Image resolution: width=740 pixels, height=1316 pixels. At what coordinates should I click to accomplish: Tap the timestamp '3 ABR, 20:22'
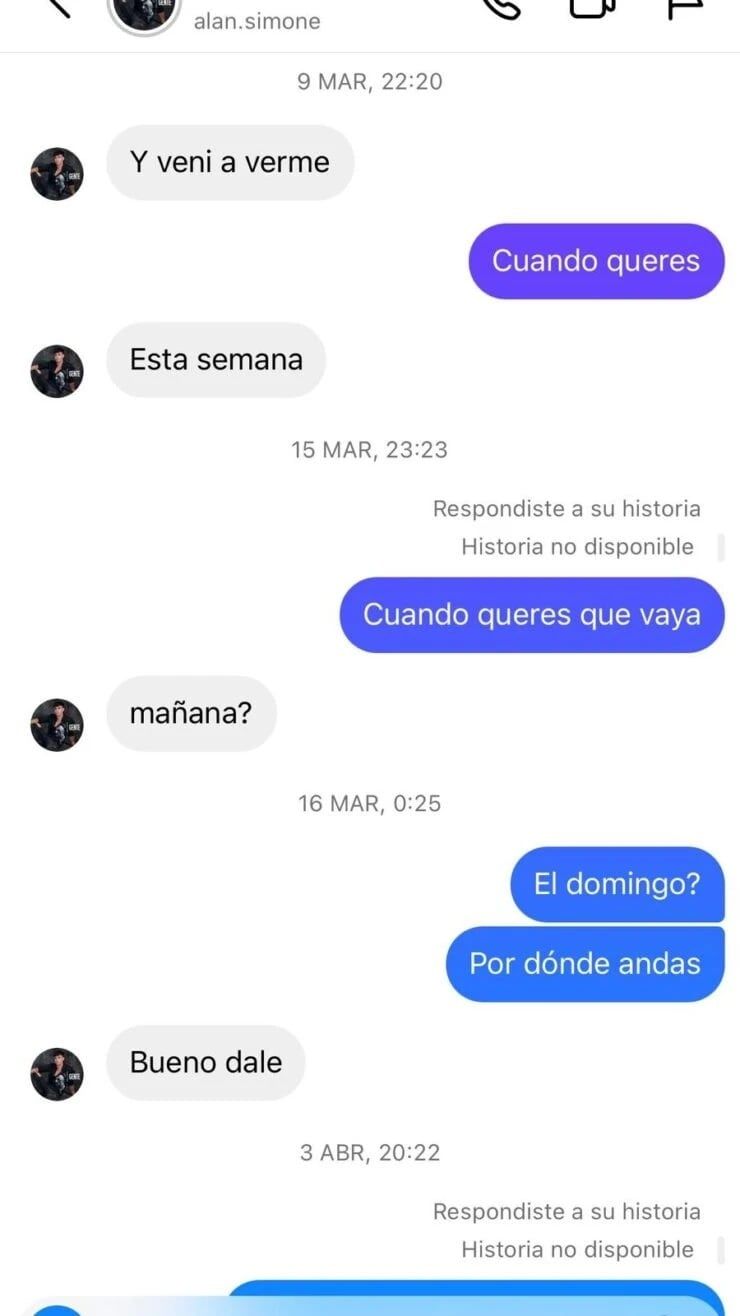click(370, 1152)
